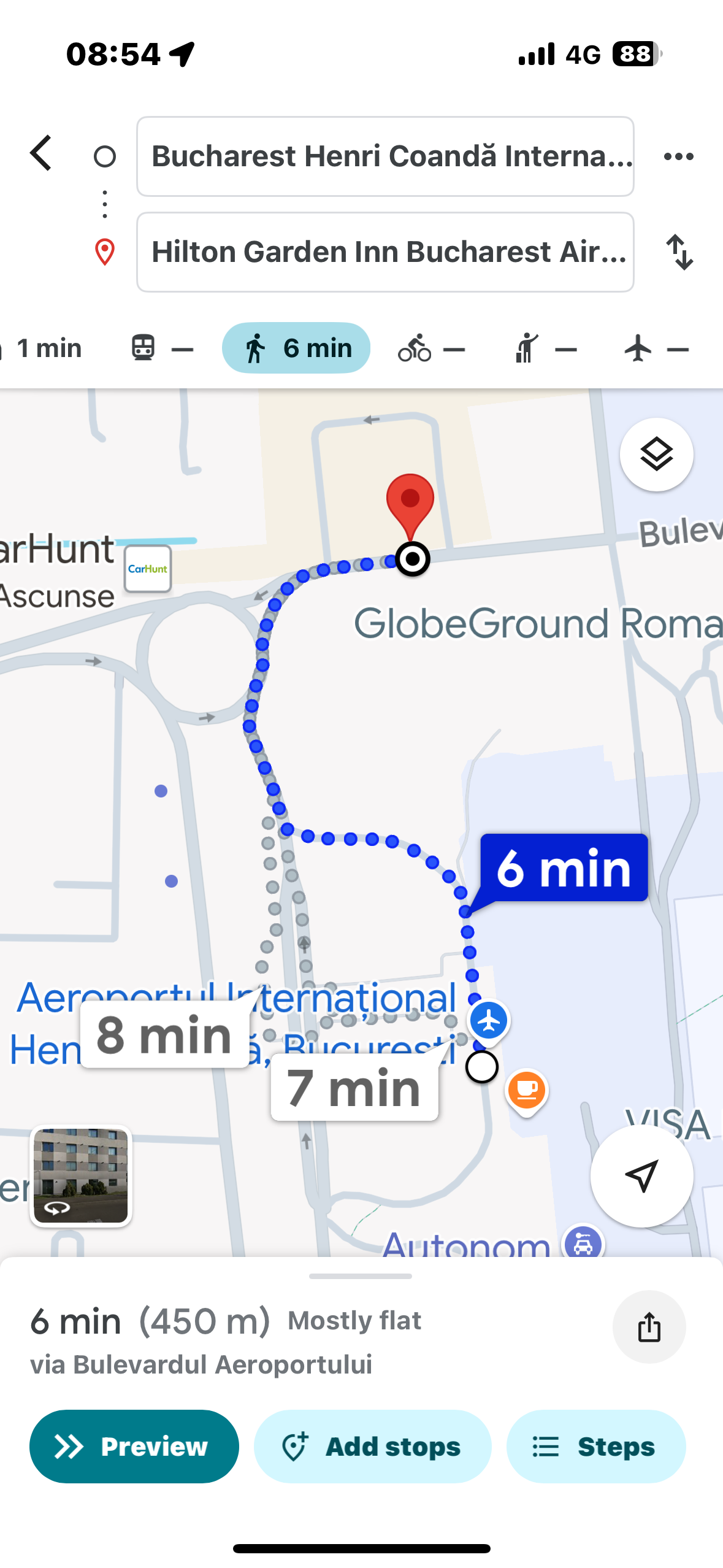723x1568 pixels.
Task: Recenter map on my location
Action: 642,1175
